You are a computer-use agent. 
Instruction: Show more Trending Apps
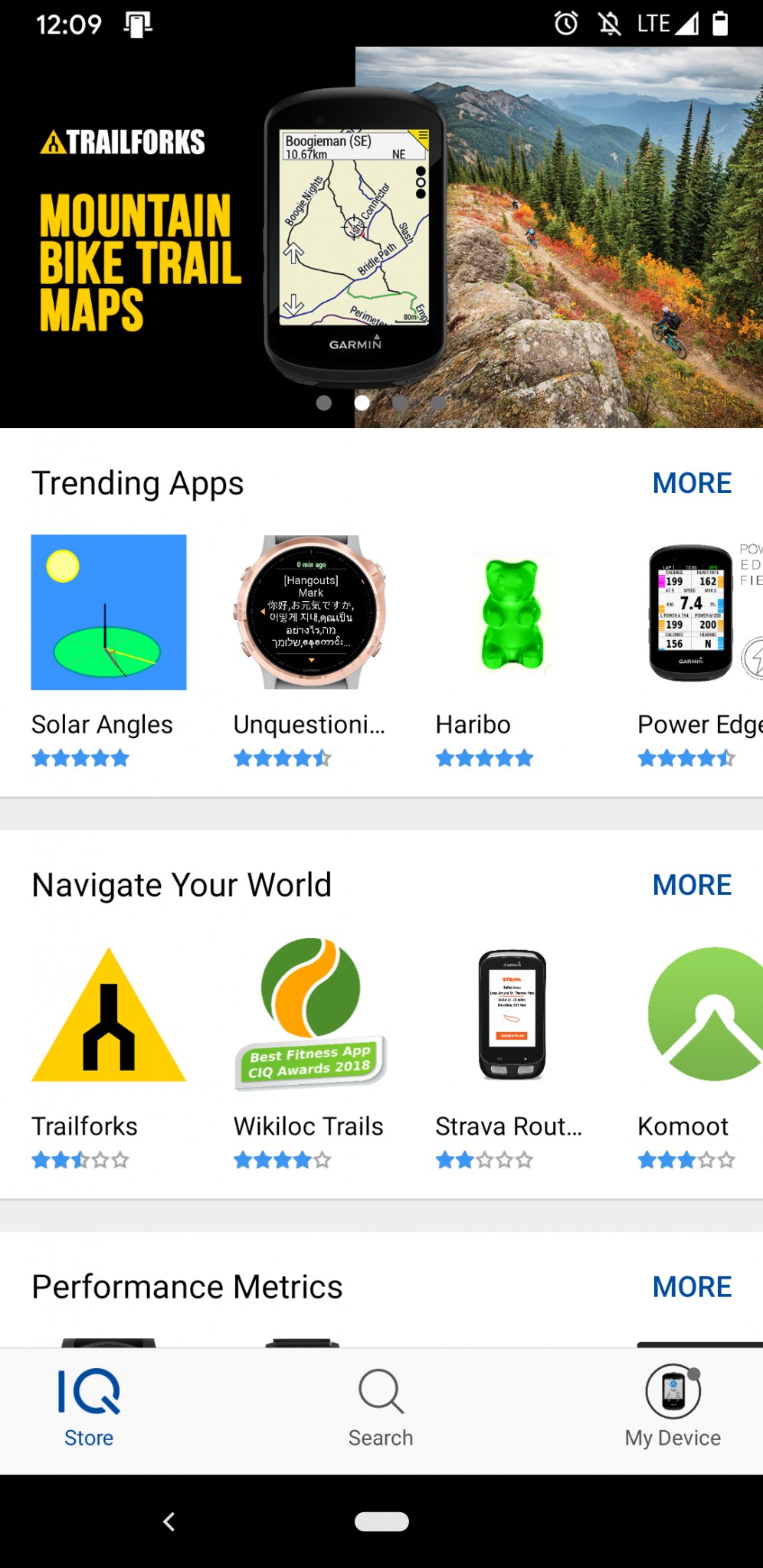point(691,483)
